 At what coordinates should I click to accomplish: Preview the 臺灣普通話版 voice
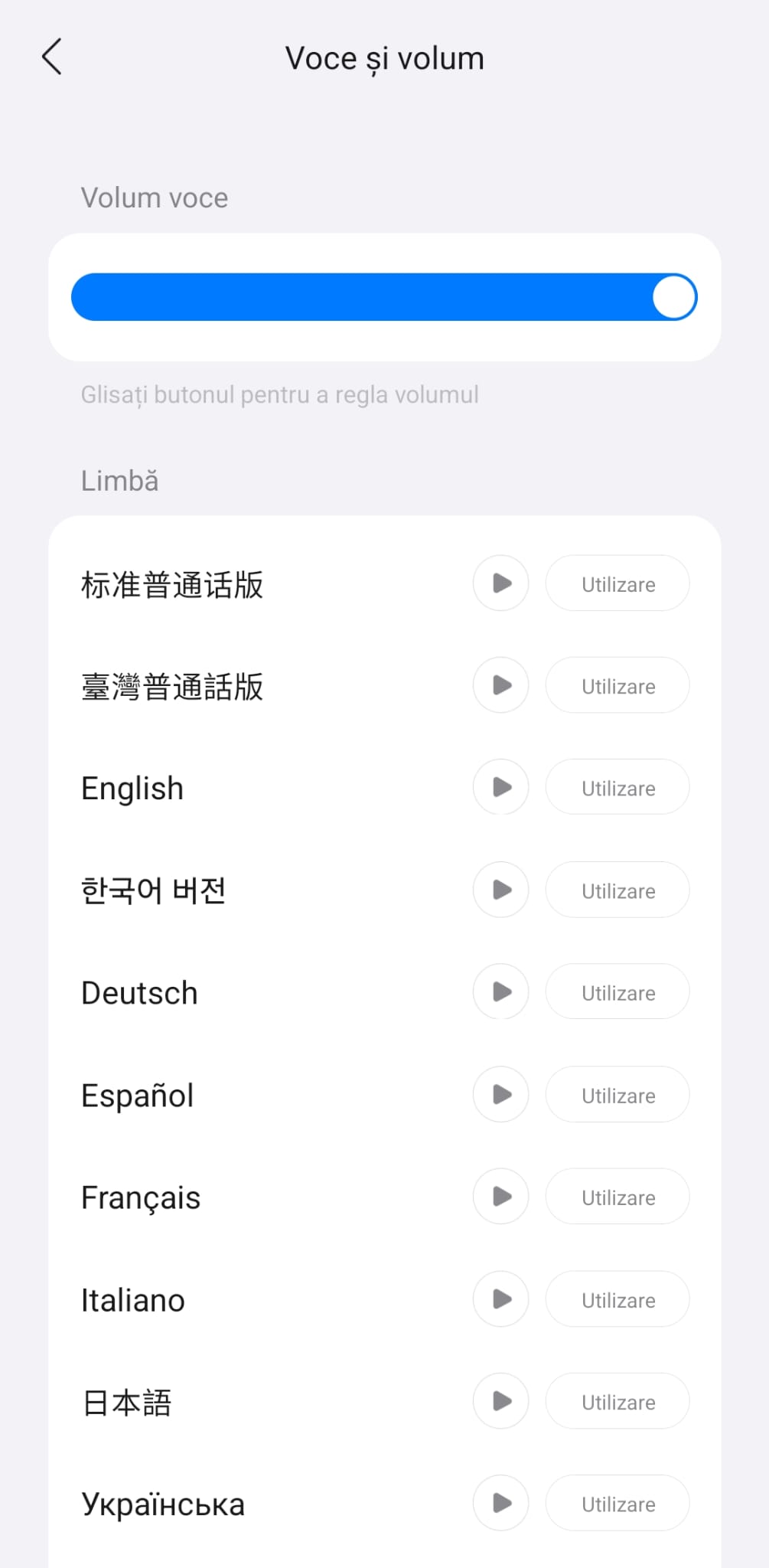coord(501,685)
